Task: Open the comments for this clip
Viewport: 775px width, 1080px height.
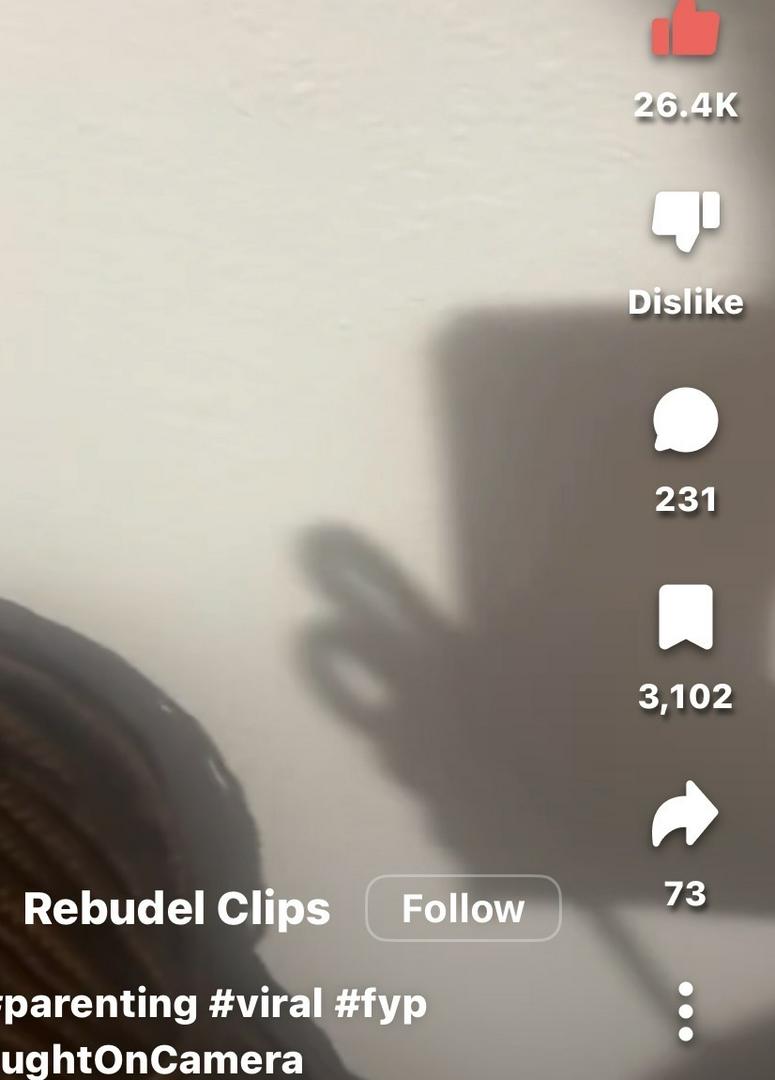Action: [686, 422]
